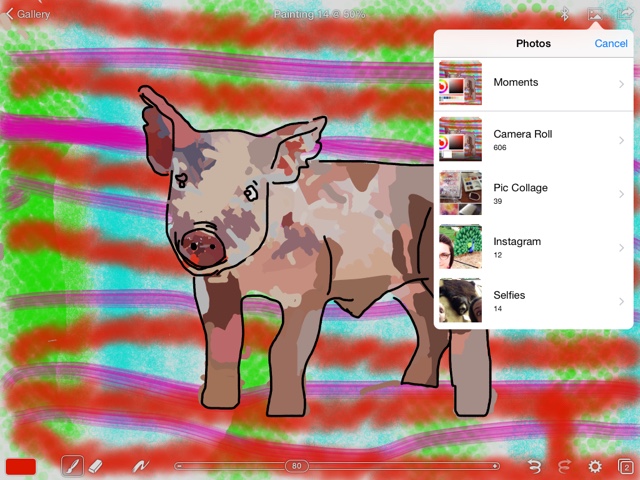
Task: Undo the last stroke
Action: [534, 466]
